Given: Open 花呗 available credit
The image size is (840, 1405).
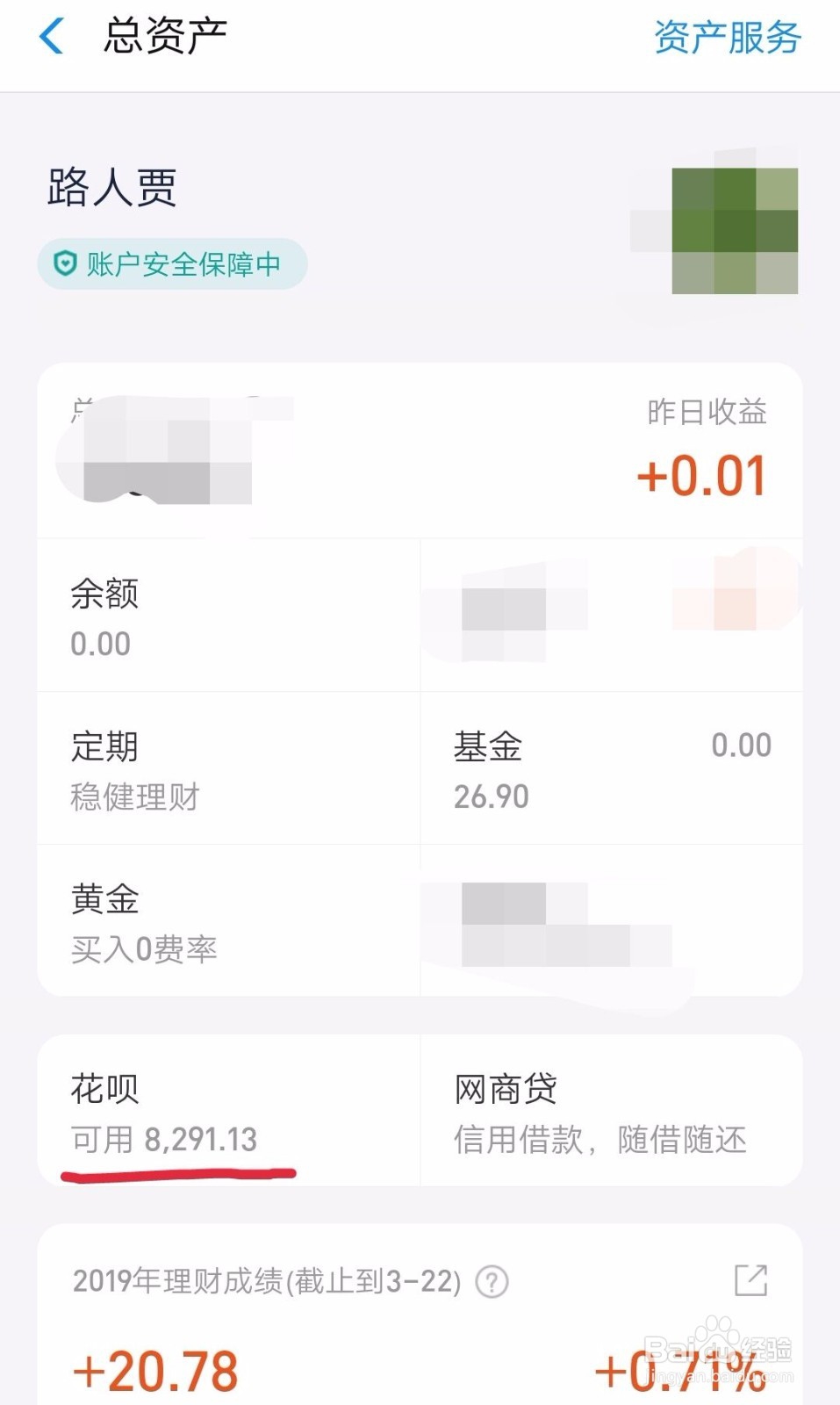Looking at the screenshot, I should pyautogui.click(x=228, y=1111).
